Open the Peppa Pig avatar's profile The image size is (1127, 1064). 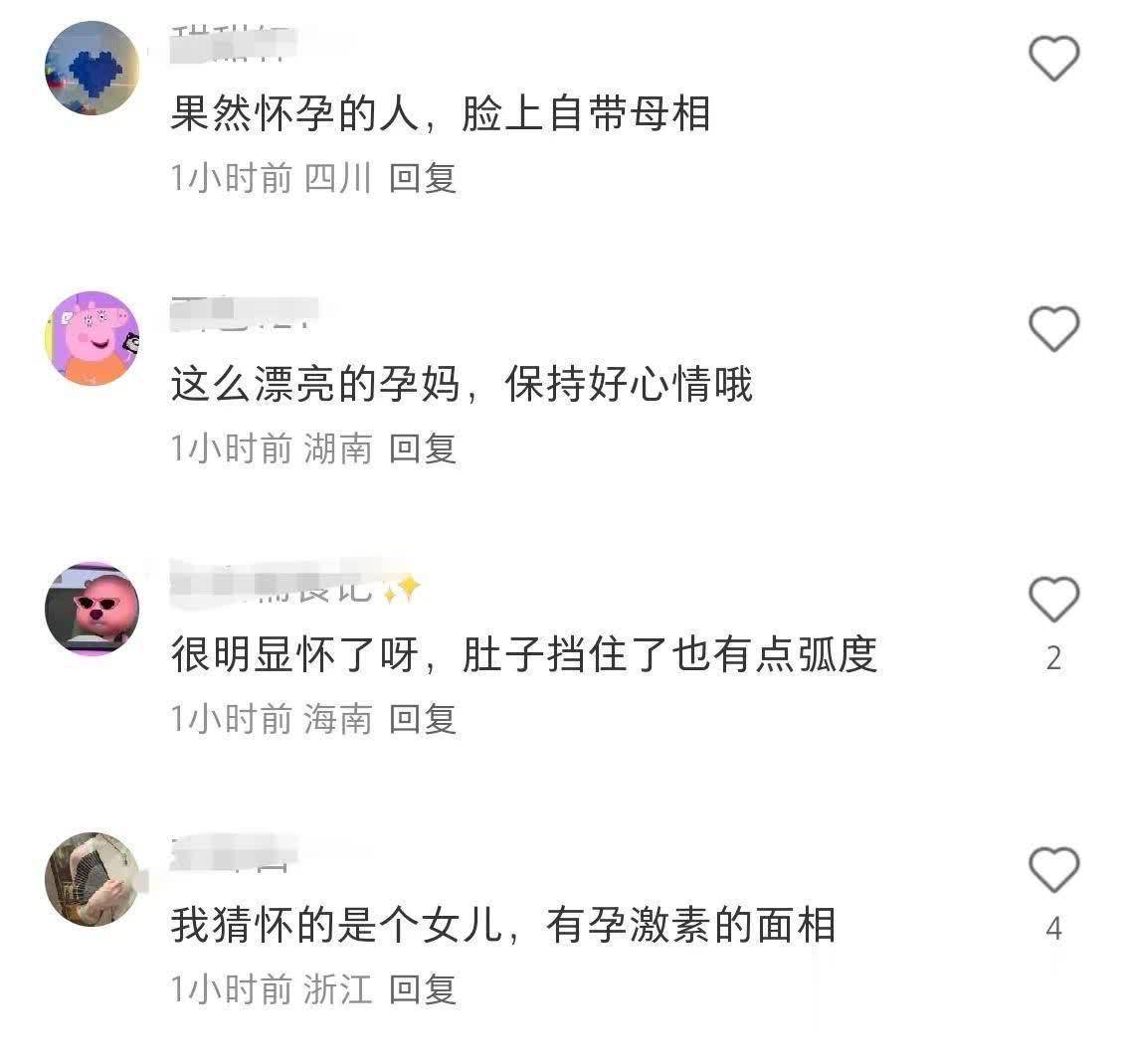pyautogui.click(x=92, y=338)
